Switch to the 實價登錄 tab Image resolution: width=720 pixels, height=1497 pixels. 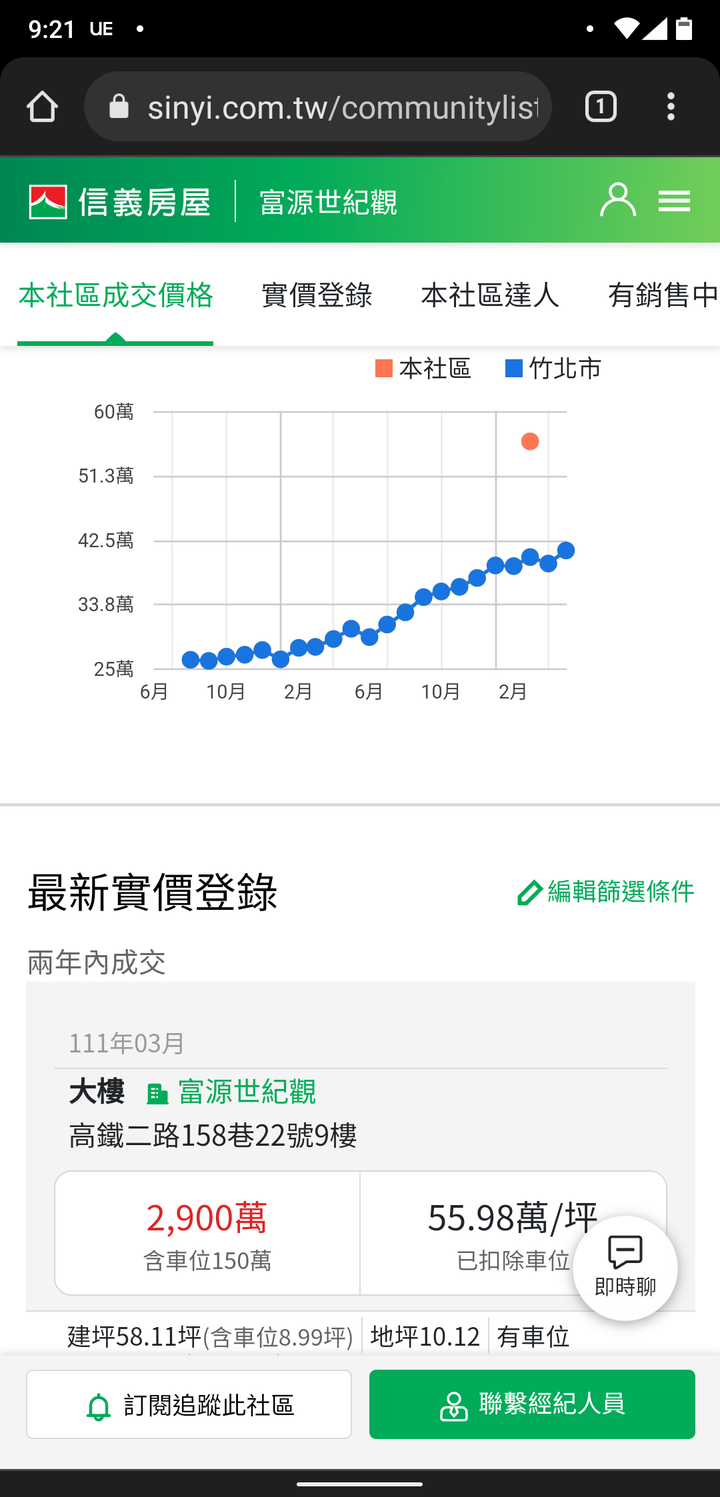pyautogui.click(x=317, y=295)
